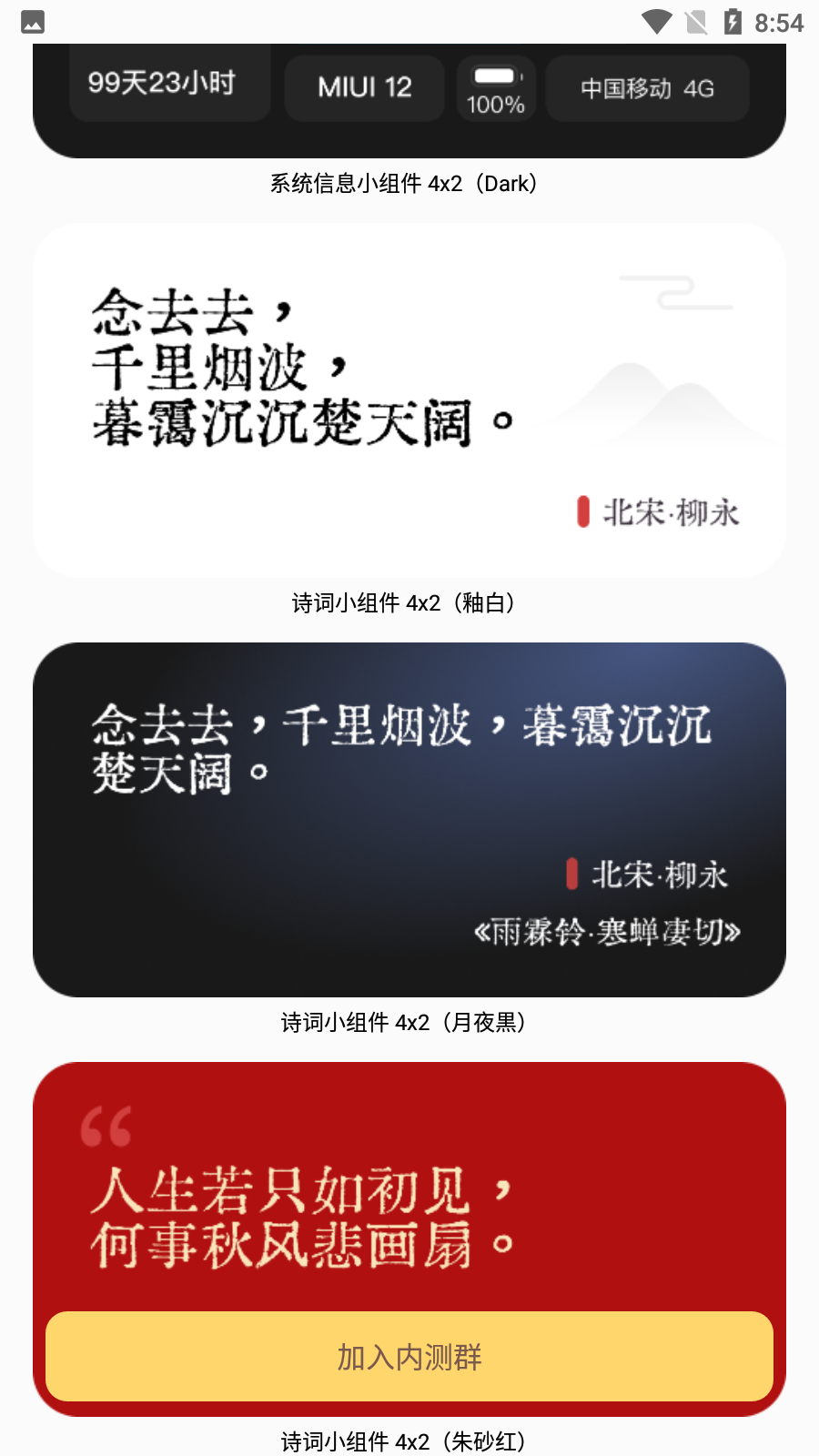Select the battery 100% chip in system widget
This screenshot has width=819, height=1456.
pyautogui.click(x=496, y=88)
